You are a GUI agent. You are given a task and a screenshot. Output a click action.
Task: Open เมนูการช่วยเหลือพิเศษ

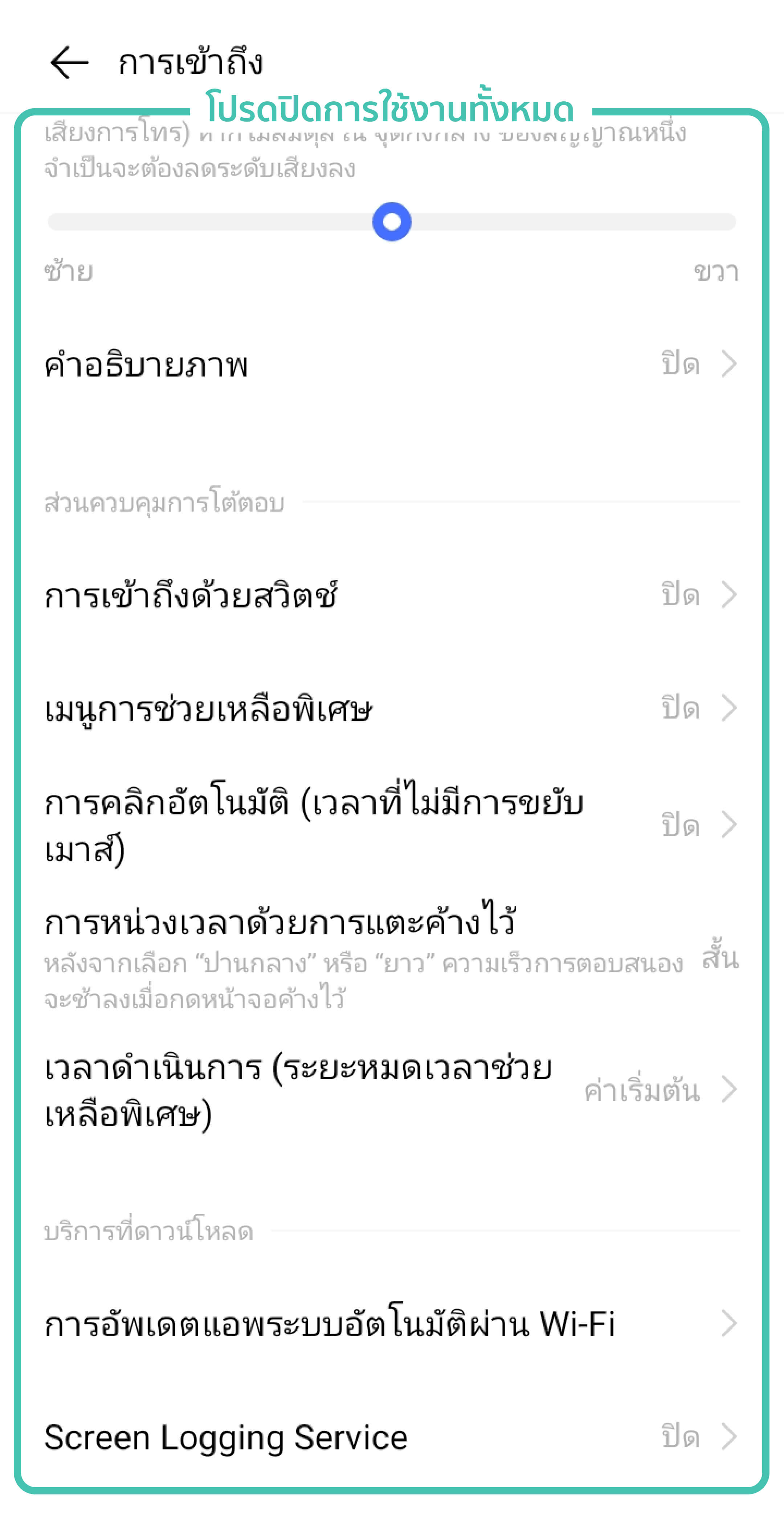[391, 709]
